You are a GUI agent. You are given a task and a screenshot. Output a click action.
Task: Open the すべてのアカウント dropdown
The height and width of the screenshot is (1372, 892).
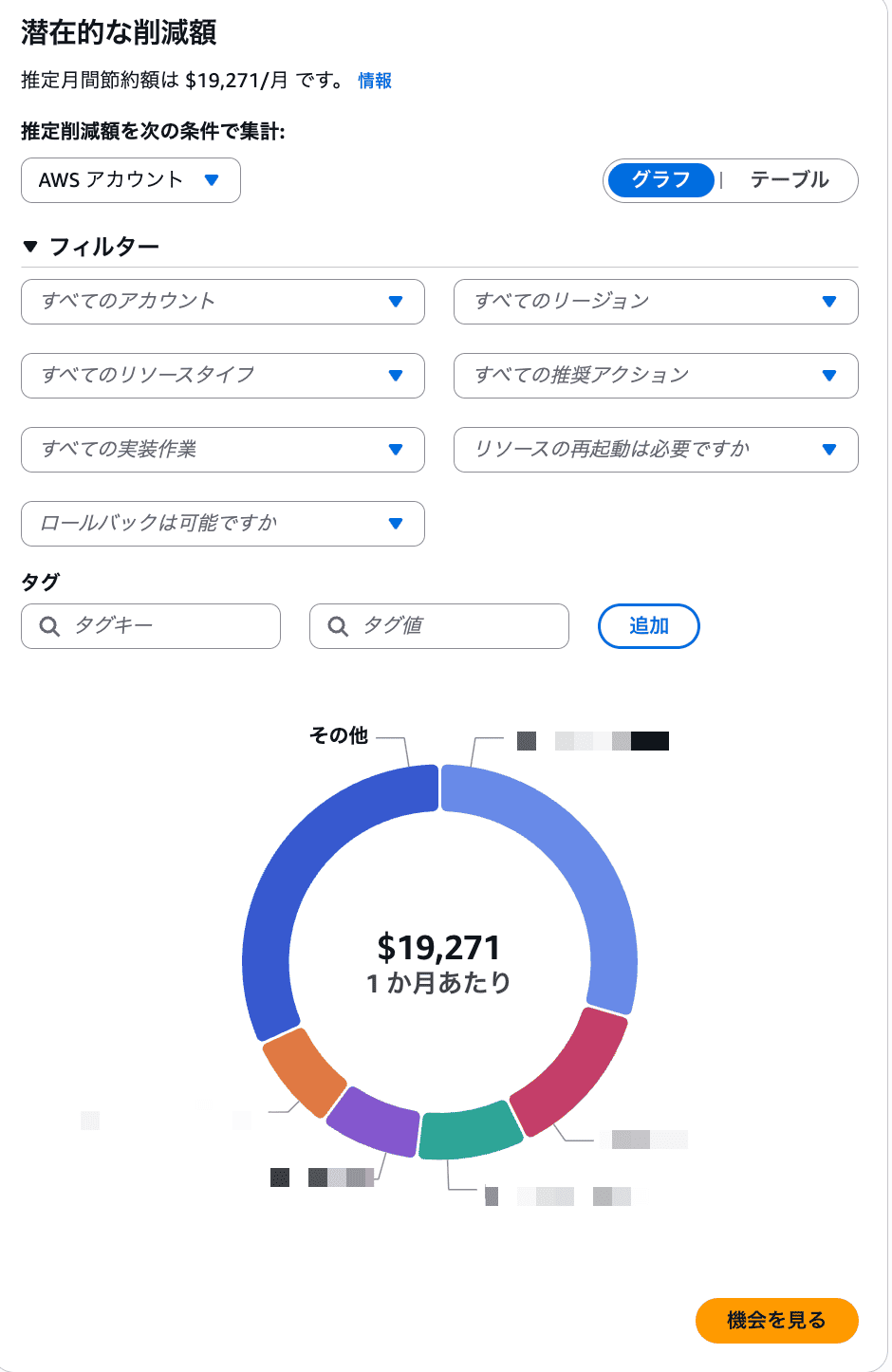(222, 302)
